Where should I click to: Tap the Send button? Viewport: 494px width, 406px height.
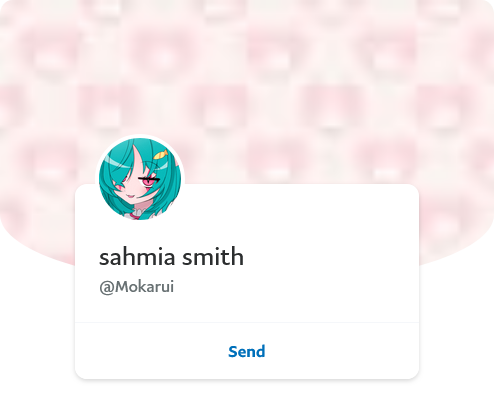[x=247, y=351]
